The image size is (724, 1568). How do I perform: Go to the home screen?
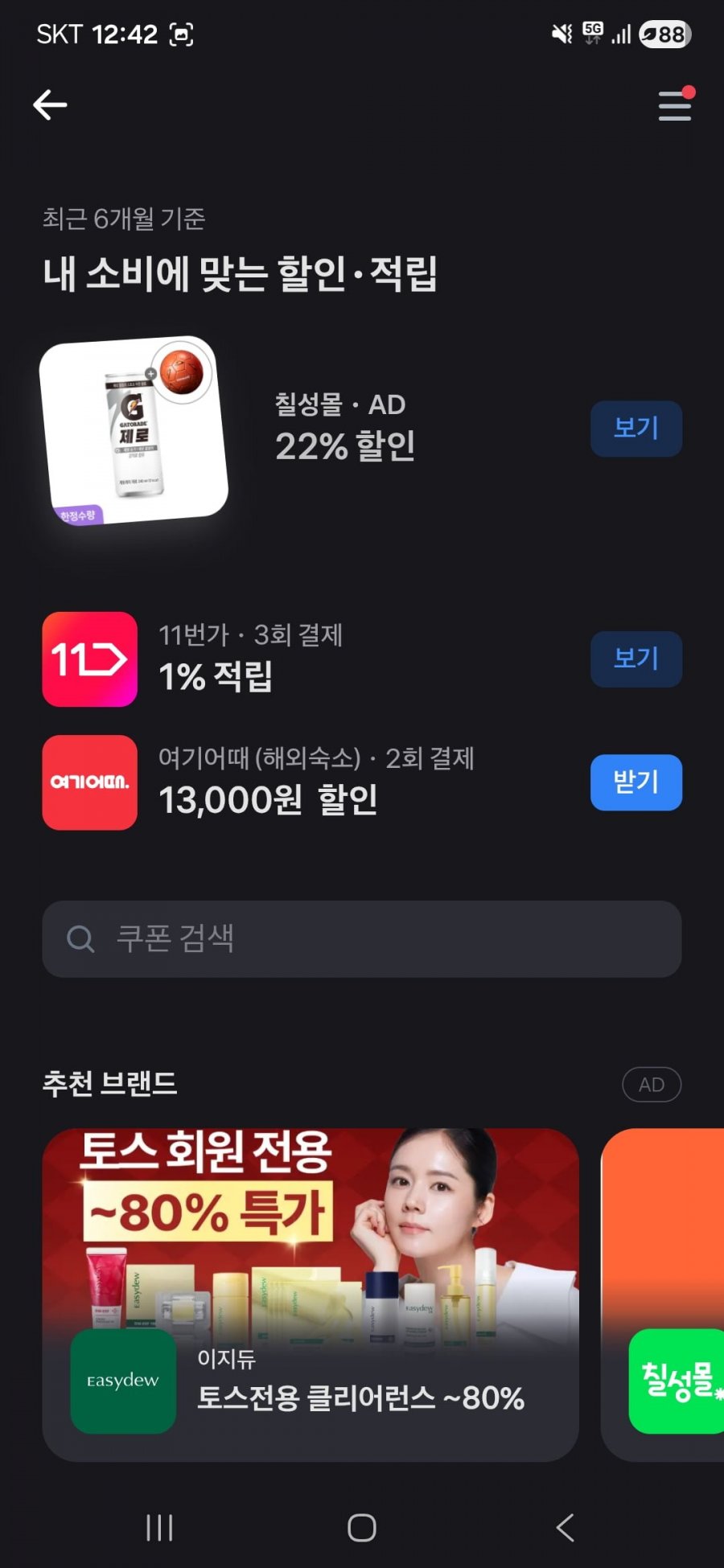(x=361, y=1527)
